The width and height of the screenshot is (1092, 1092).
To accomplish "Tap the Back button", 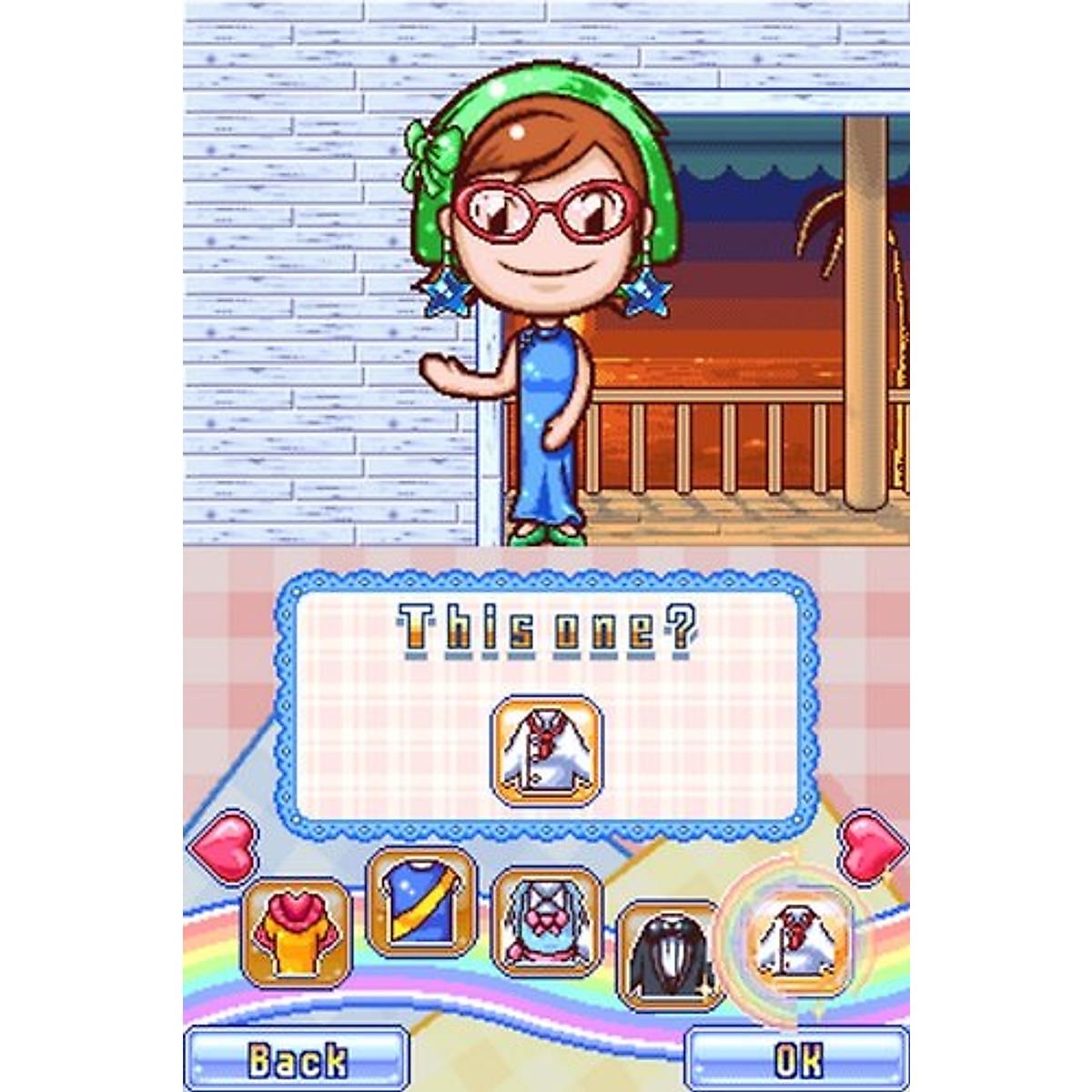I will coord(297,1058).
